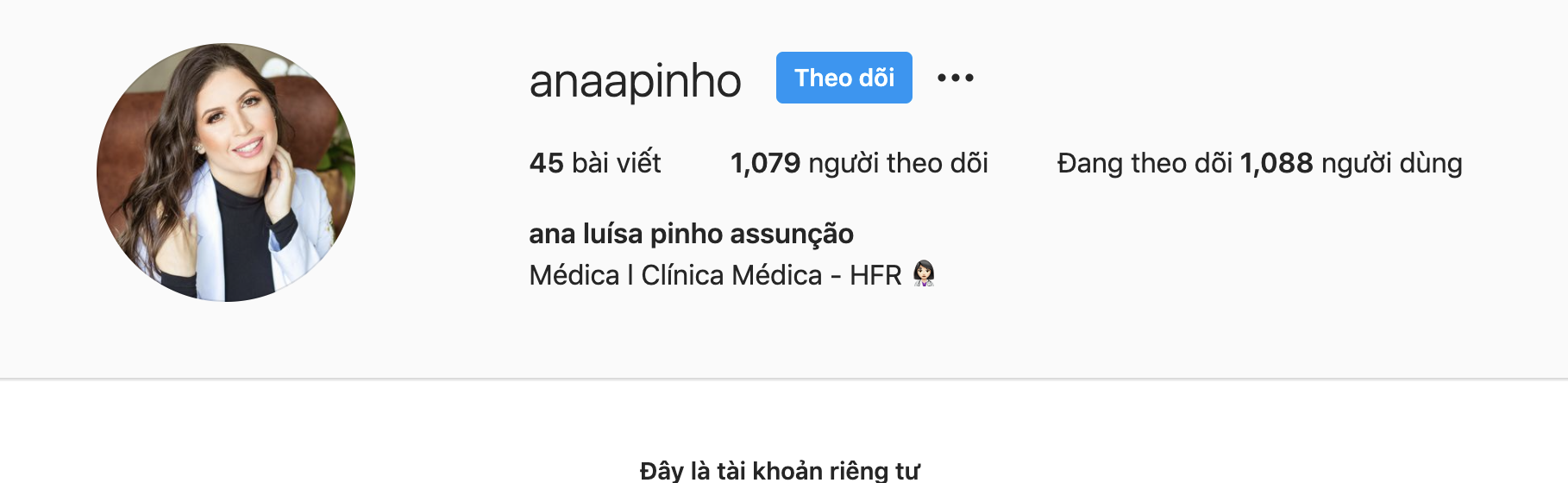
Task: View the 1,079 người theo dõi list
Action: pos(859,163)
